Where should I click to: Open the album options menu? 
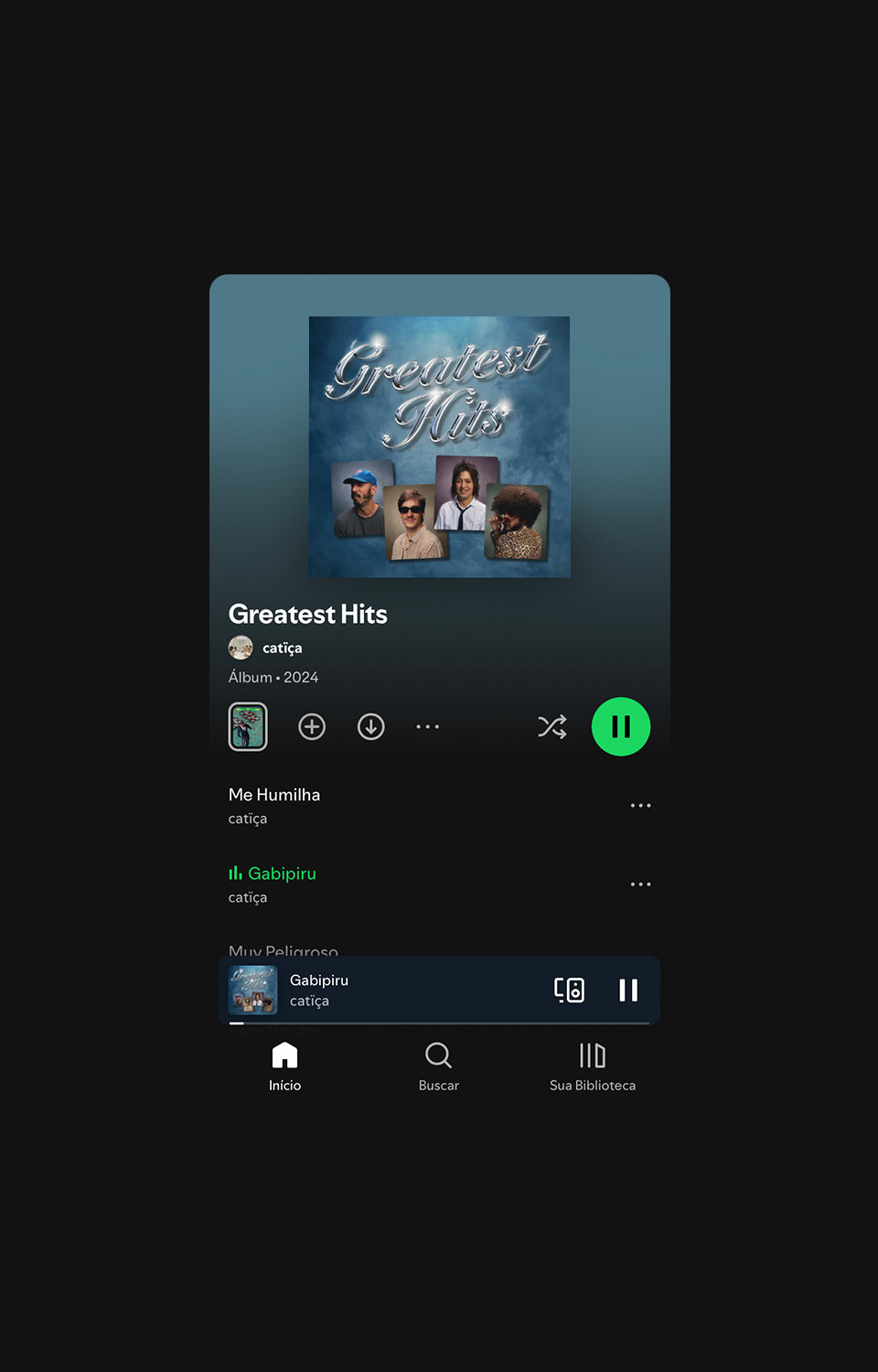point(427,727)
